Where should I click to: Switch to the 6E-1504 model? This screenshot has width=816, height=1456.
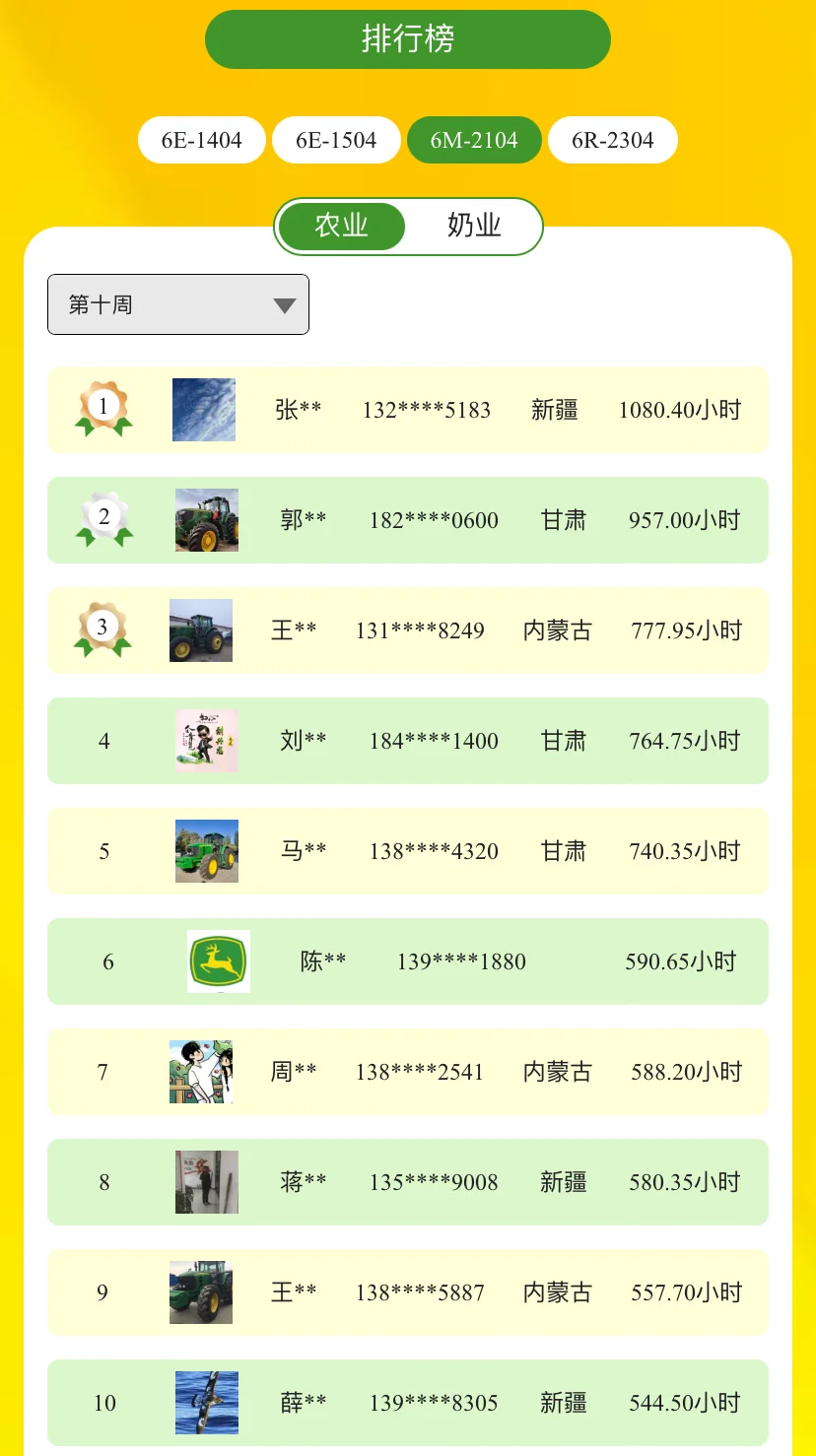[336, 140]
